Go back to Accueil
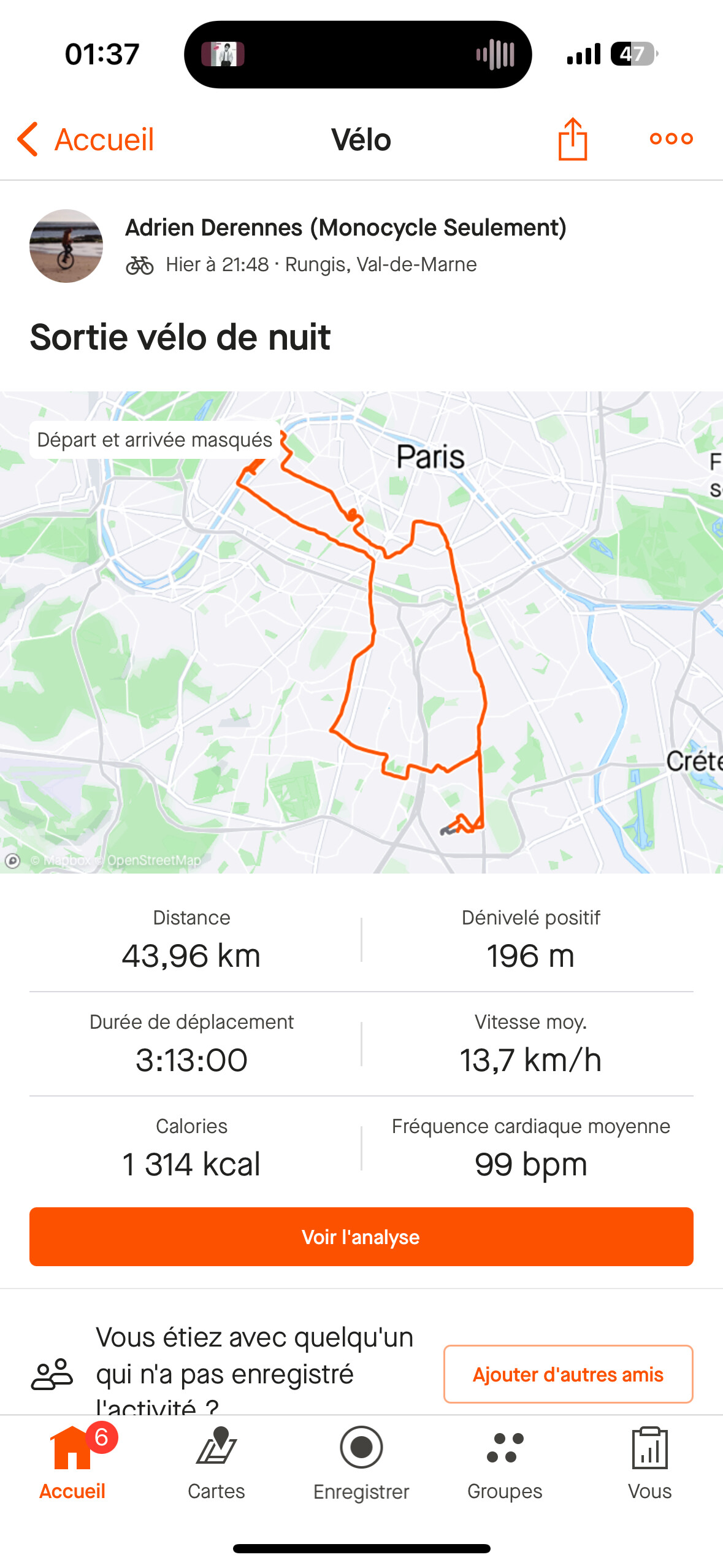Image resolution: width=723 pixels, height=1568 pixels. pos(85,139)
